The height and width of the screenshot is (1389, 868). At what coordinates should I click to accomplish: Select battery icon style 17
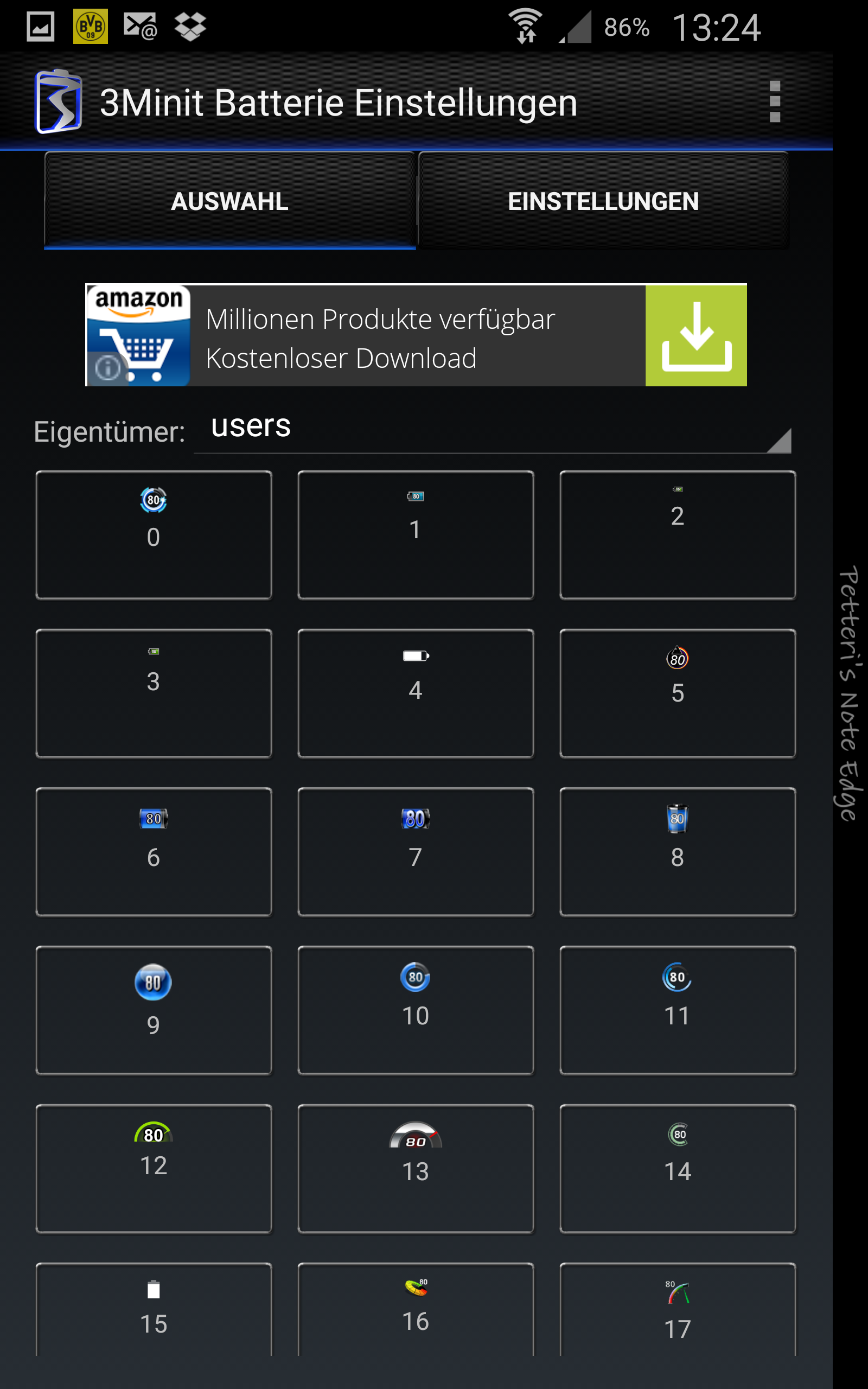(678, 1310)
